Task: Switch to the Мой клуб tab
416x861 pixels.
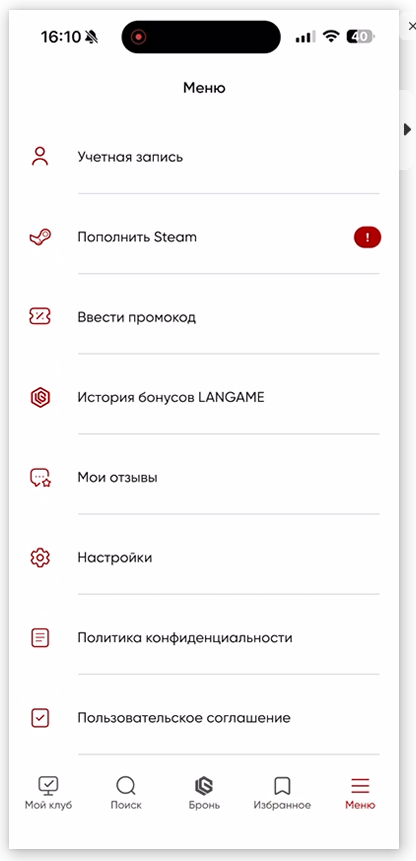Action: 48,793
